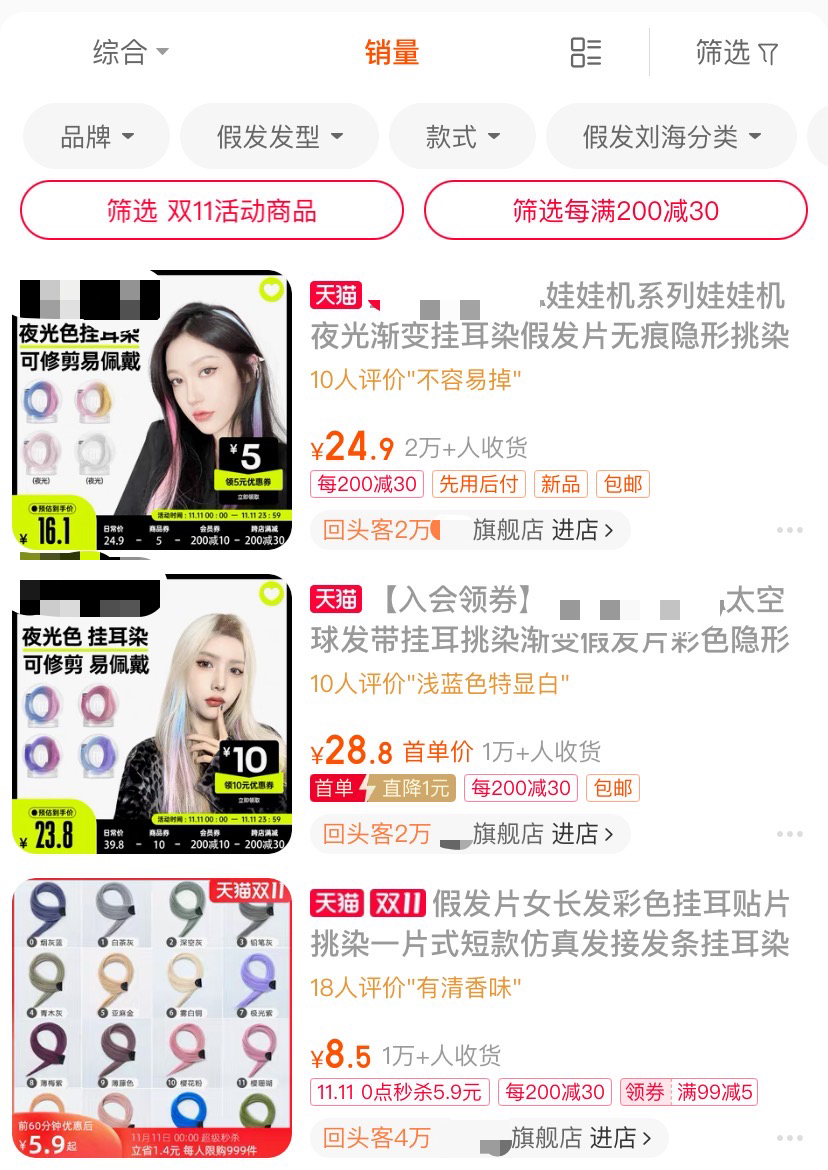This screenshot has height=1170, width=828.
Task: Expand the 假发刘海分类 filter chip
Action: tap(671, 137)
